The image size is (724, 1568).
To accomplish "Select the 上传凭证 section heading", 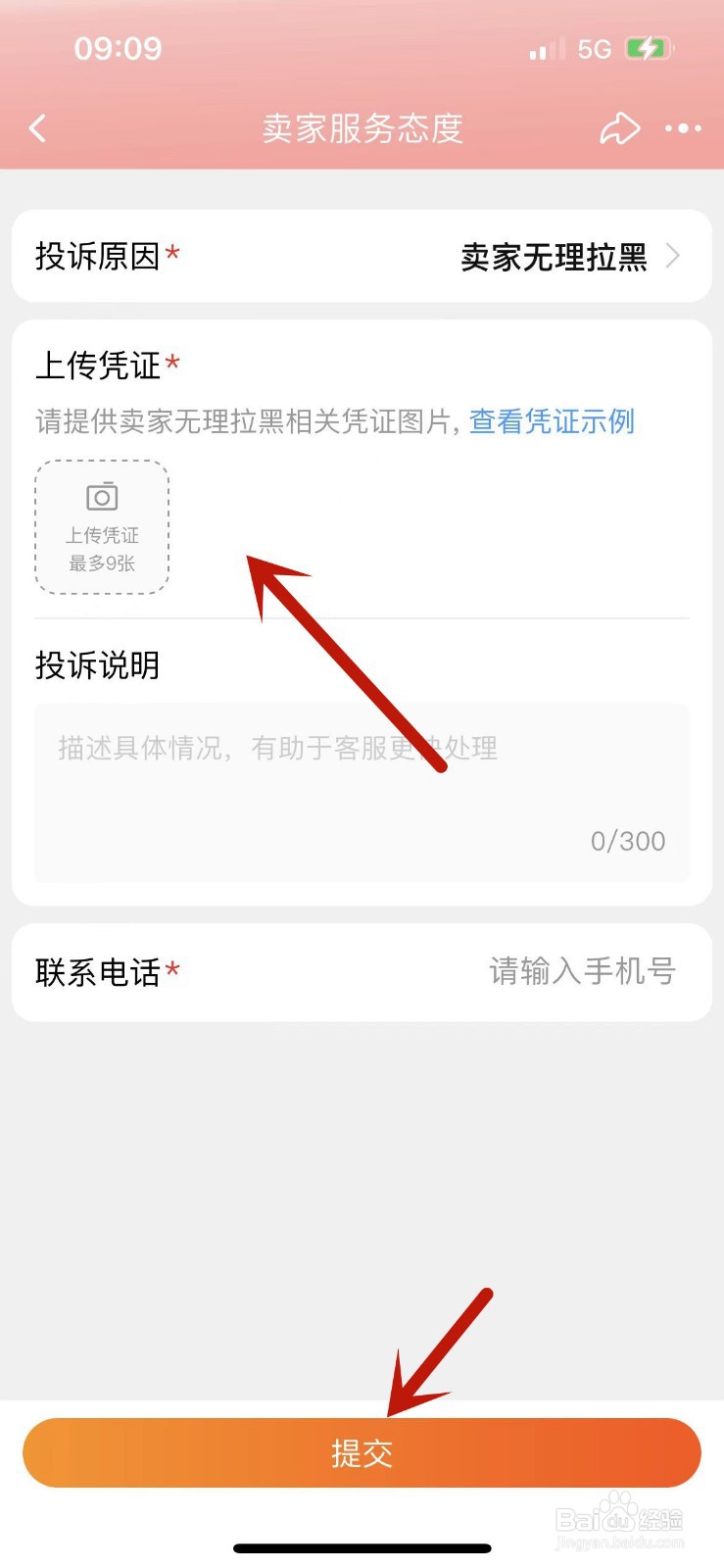I will [x=96, y=364].
